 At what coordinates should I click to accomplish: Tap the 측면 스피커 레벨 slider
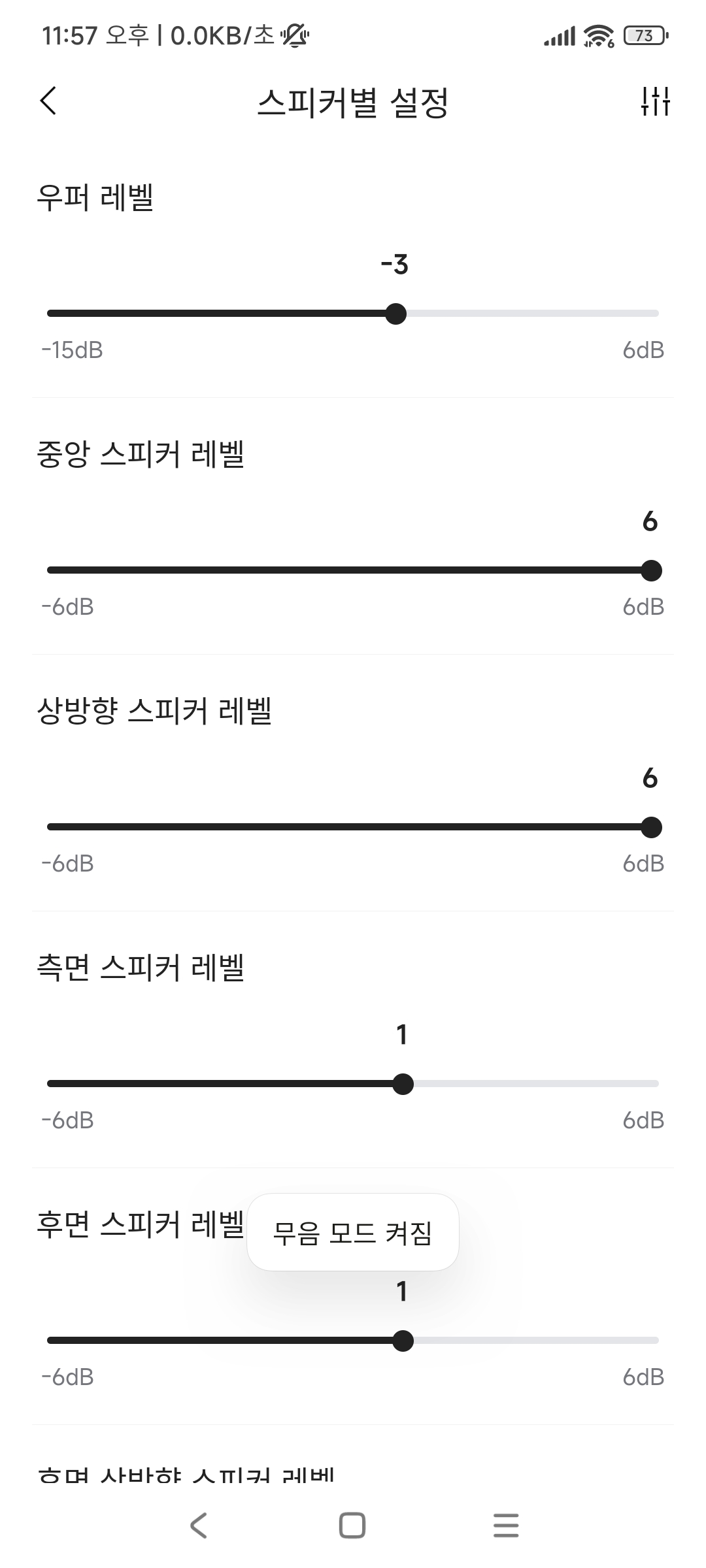(353, 1084)
